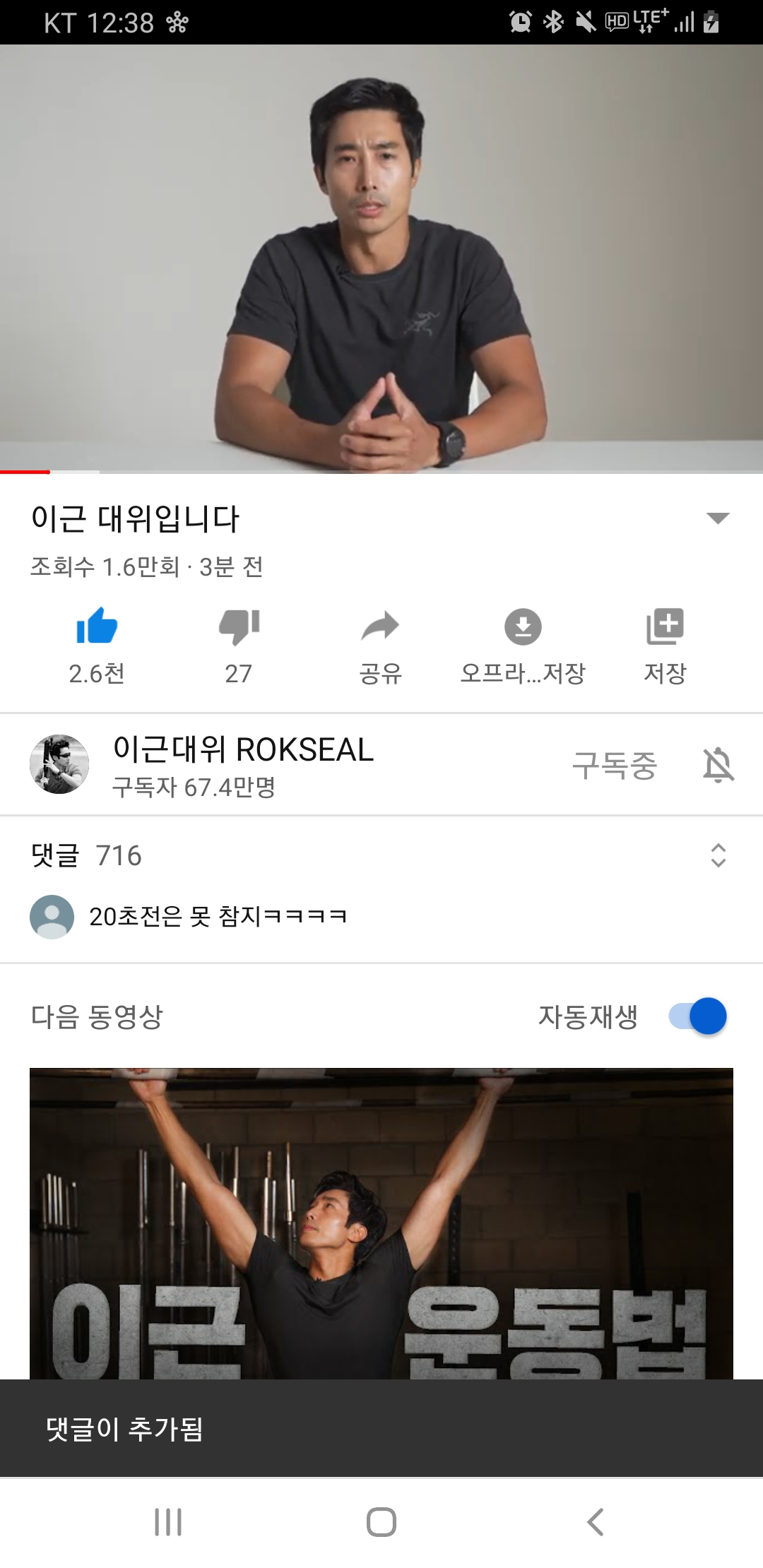Open the 이근 운동법 next video
Viewport: 763px width, 1568px height.
(x=381, y=1223)
